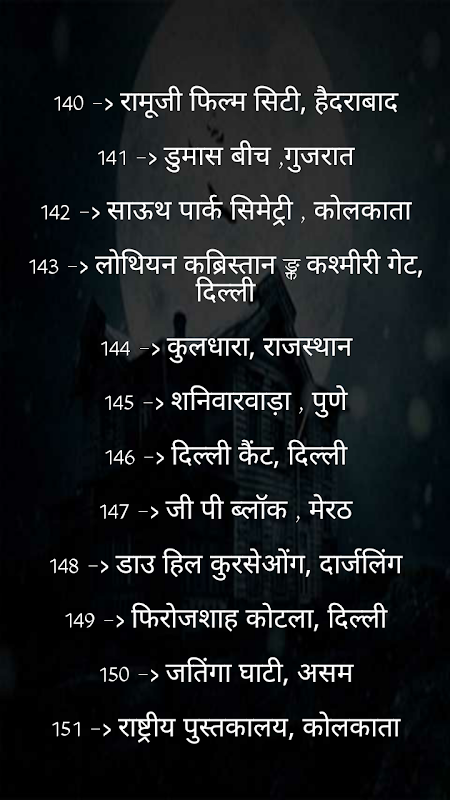Screen dimensions: 450x800
Task: Open story 141 डुमास बीच, गुजरात
Action: pos(226,157)
